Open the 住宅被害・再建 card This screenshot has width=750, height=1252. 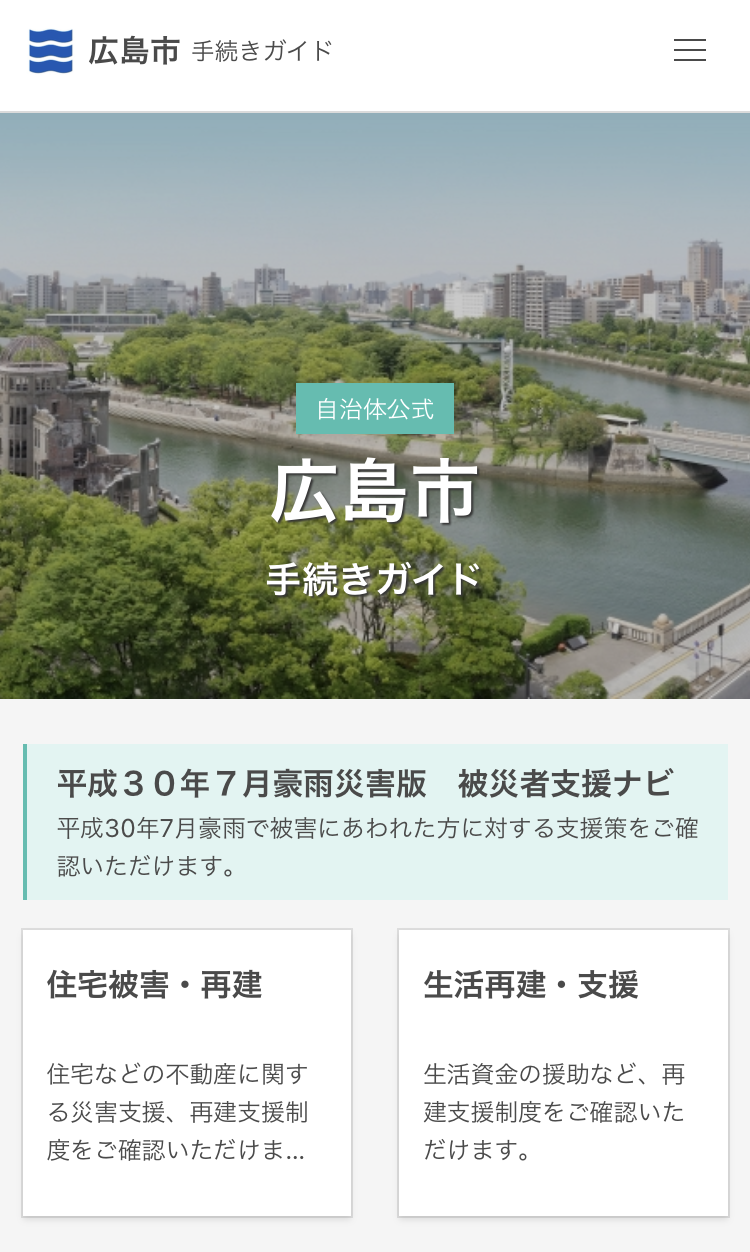(187, 1072)
